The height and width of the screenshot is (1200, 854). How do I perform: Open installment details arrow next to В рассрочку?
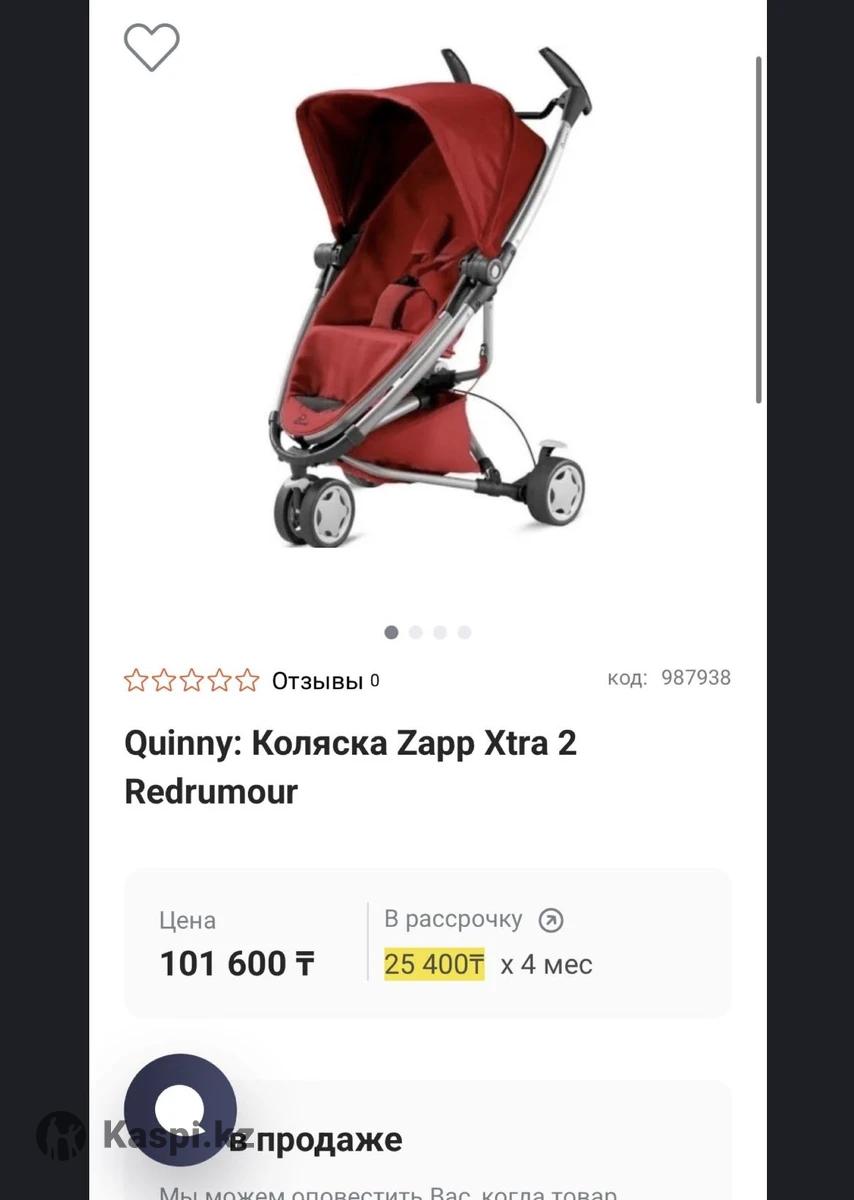pyautogui.click(x=551, y=919)
